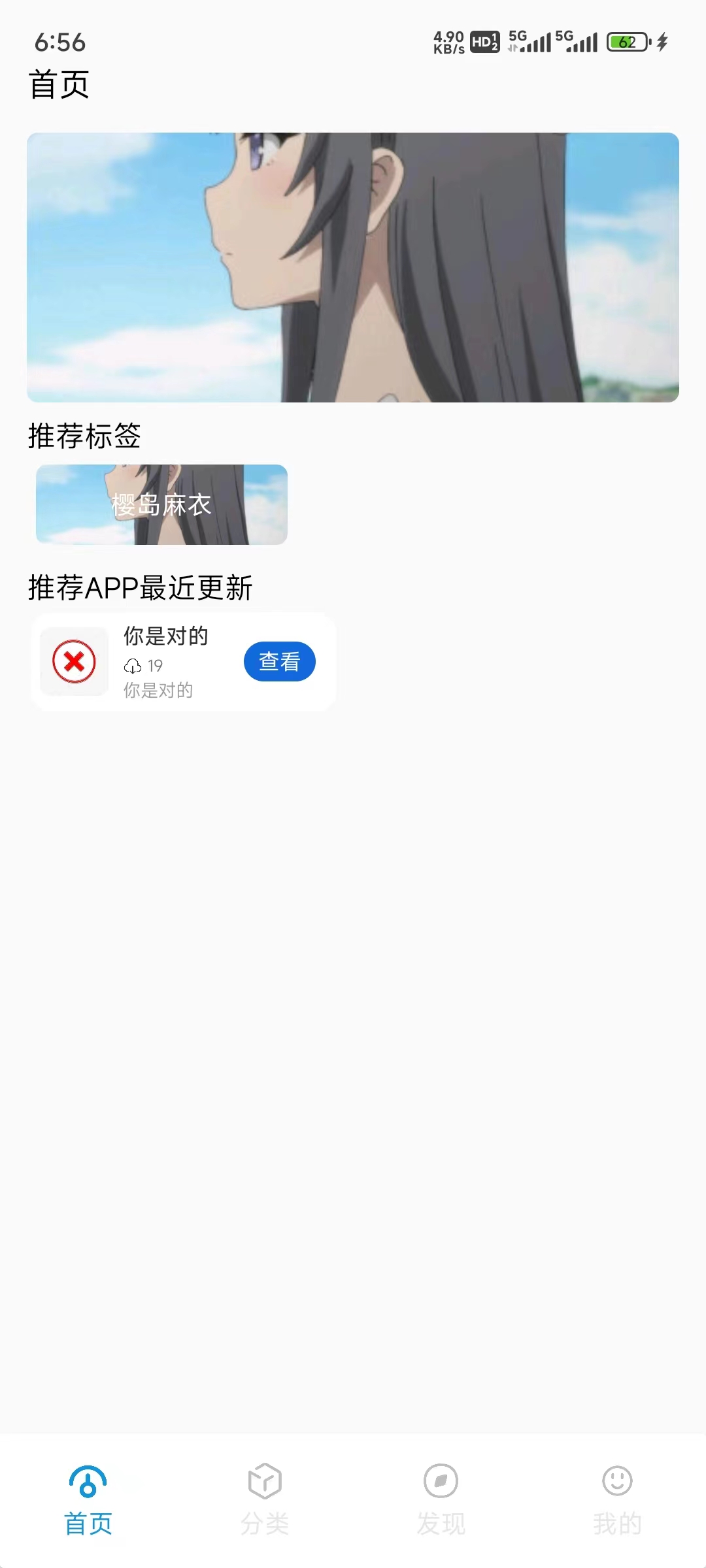Image resolution: width=706 pixels, height=1568 pixels.
Task: Tap the download cloud icon next to 19
Action: 132,666
